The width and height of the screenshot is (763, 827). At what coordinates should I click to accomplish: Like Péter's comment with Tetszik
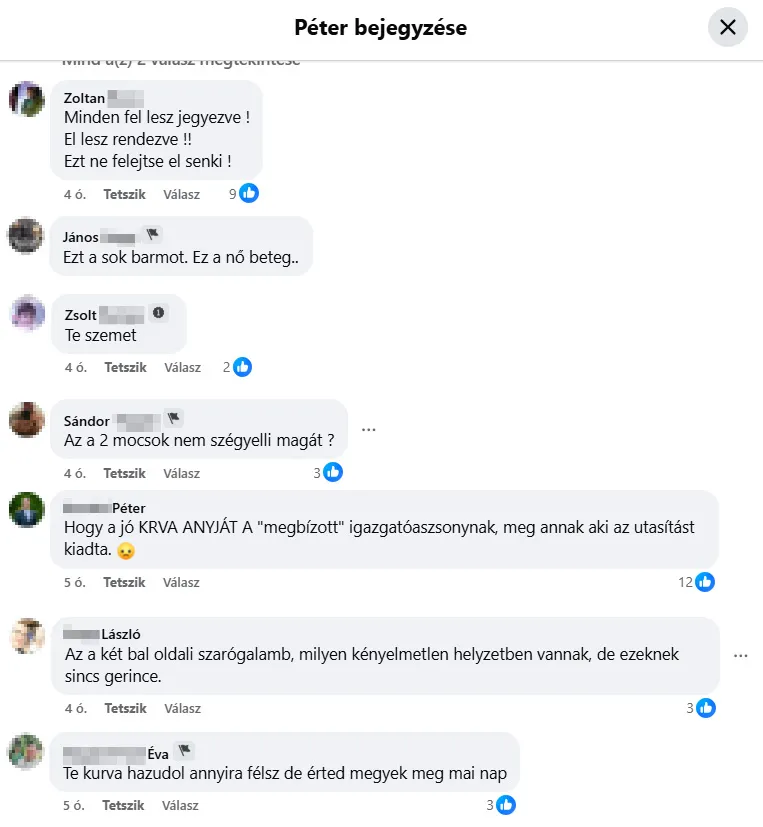coord(125,582)
